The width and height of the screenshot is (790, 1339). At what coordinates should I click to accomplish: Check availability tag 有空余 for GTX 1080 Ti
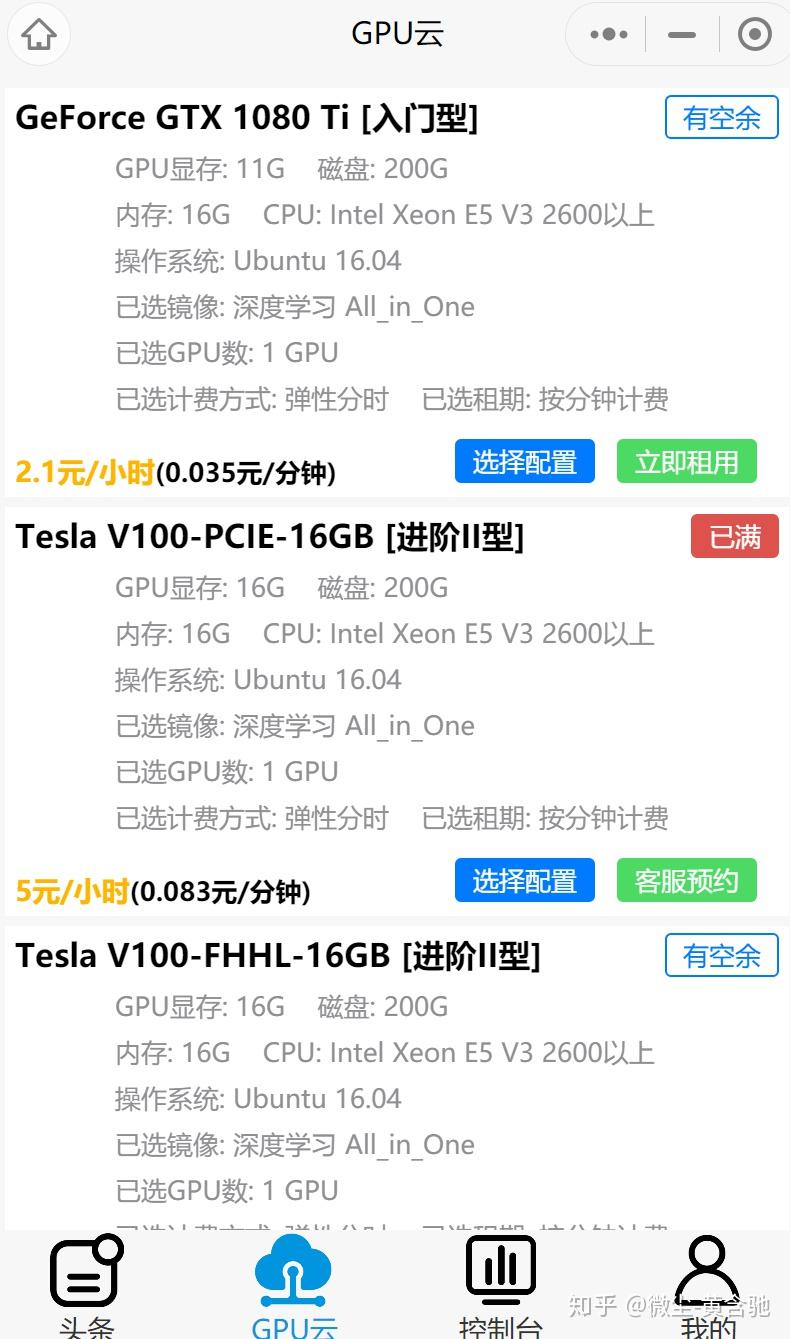pyautogui.click(x=721, y=117)
